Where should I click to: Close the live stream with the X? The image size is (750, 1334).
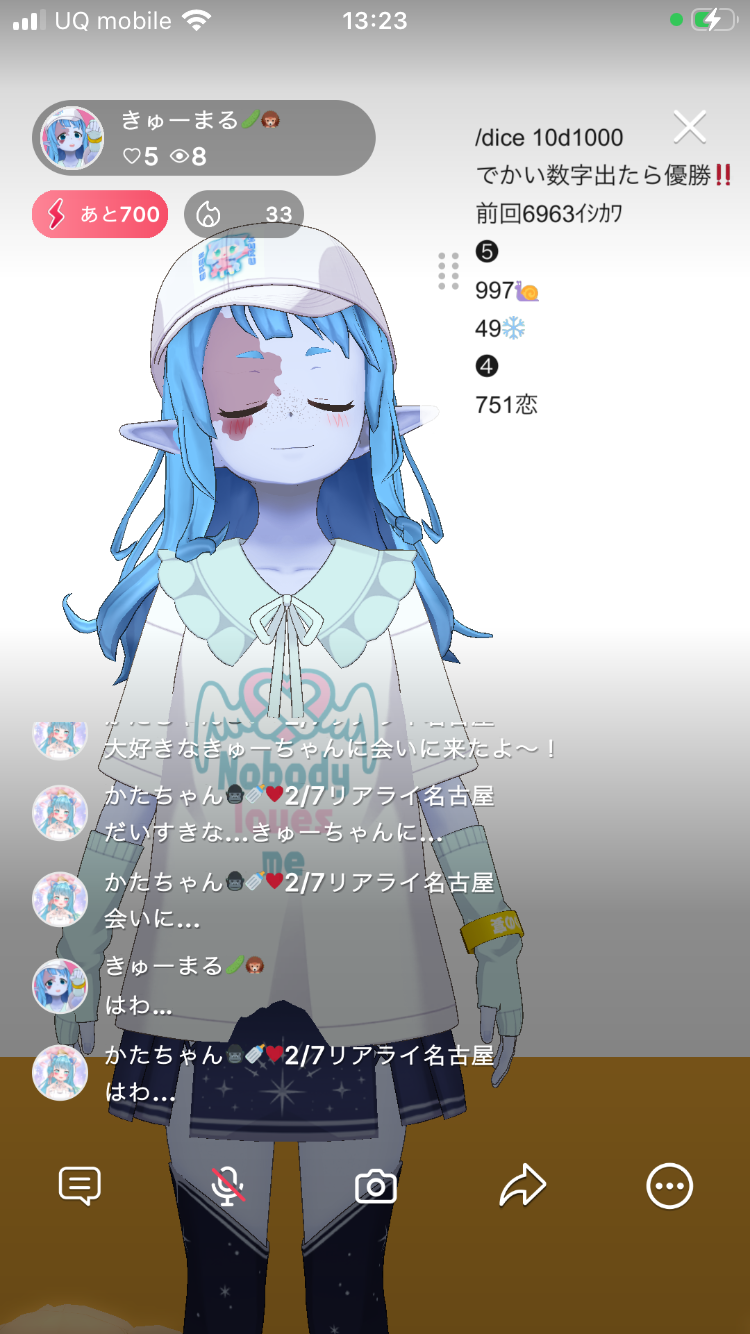[690, 127]
